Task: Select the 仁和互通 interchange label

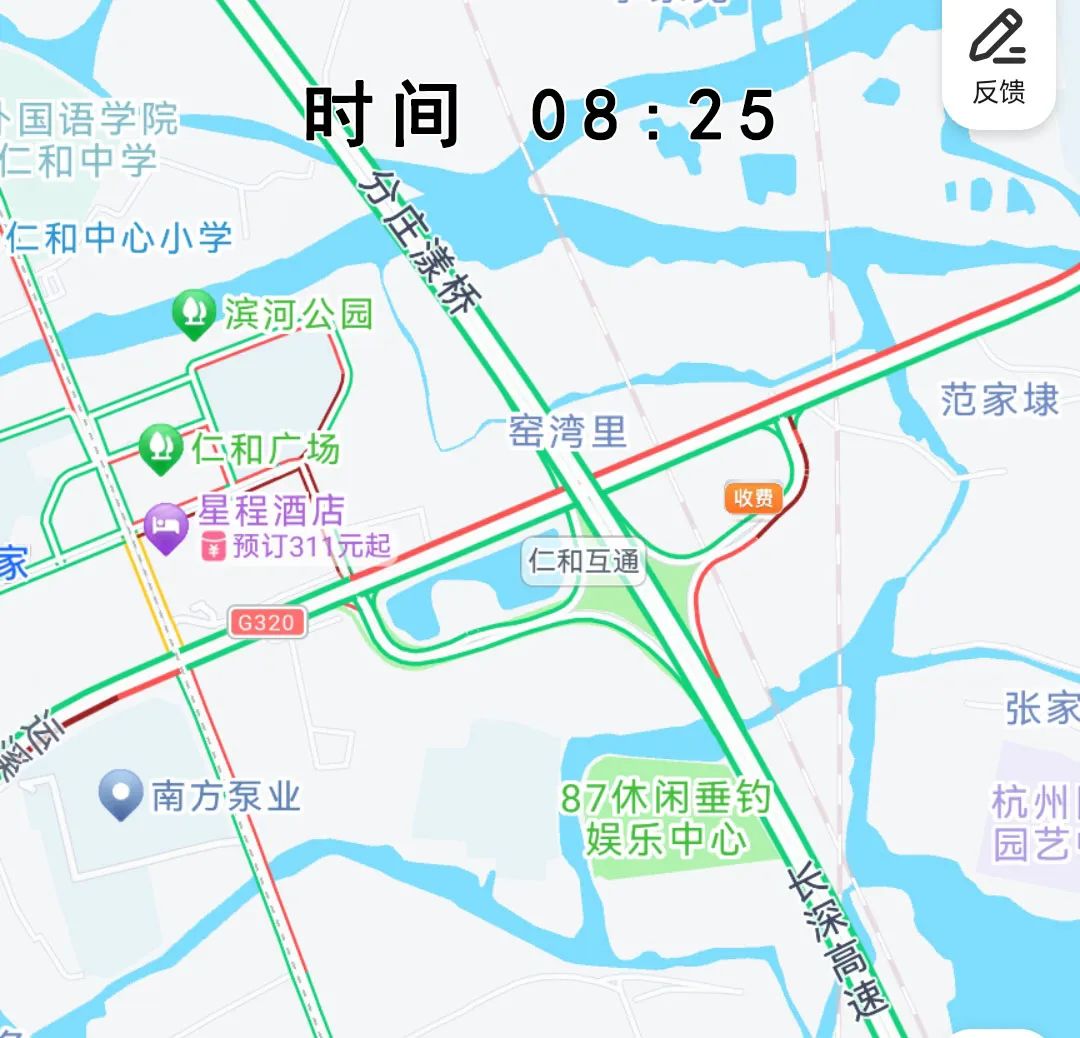Action: [x=583, y=561]
